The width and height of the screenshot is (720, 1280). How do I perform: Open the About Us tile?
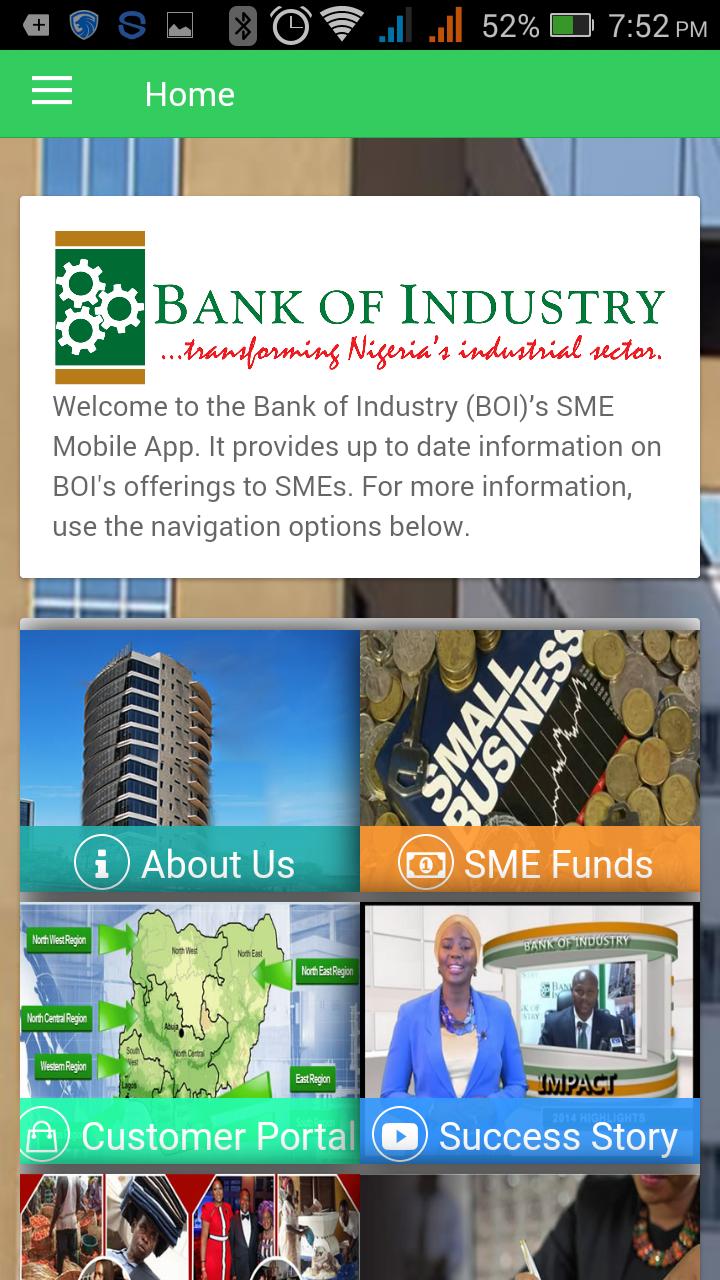190,761
